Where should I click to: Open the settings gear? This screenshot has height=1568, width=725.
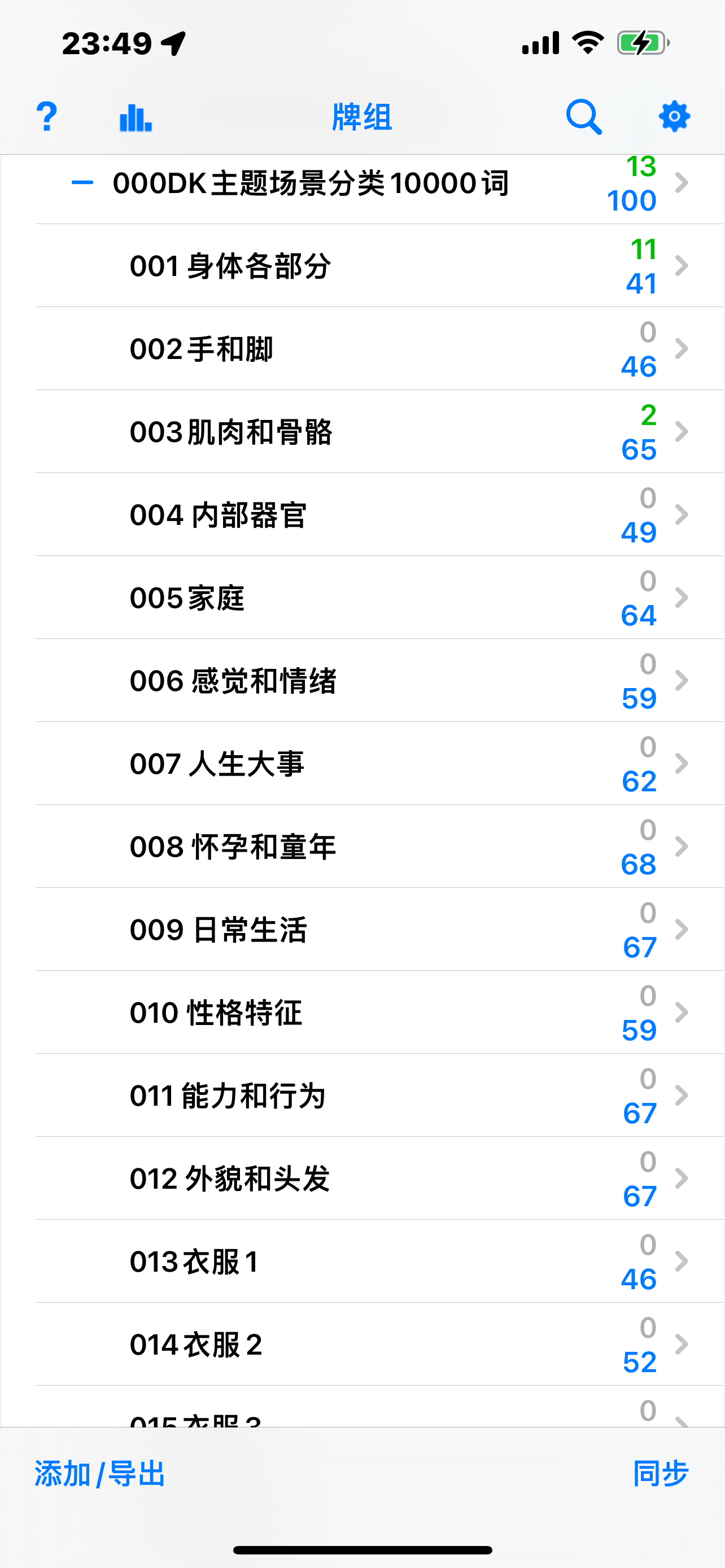coord(674,116)
